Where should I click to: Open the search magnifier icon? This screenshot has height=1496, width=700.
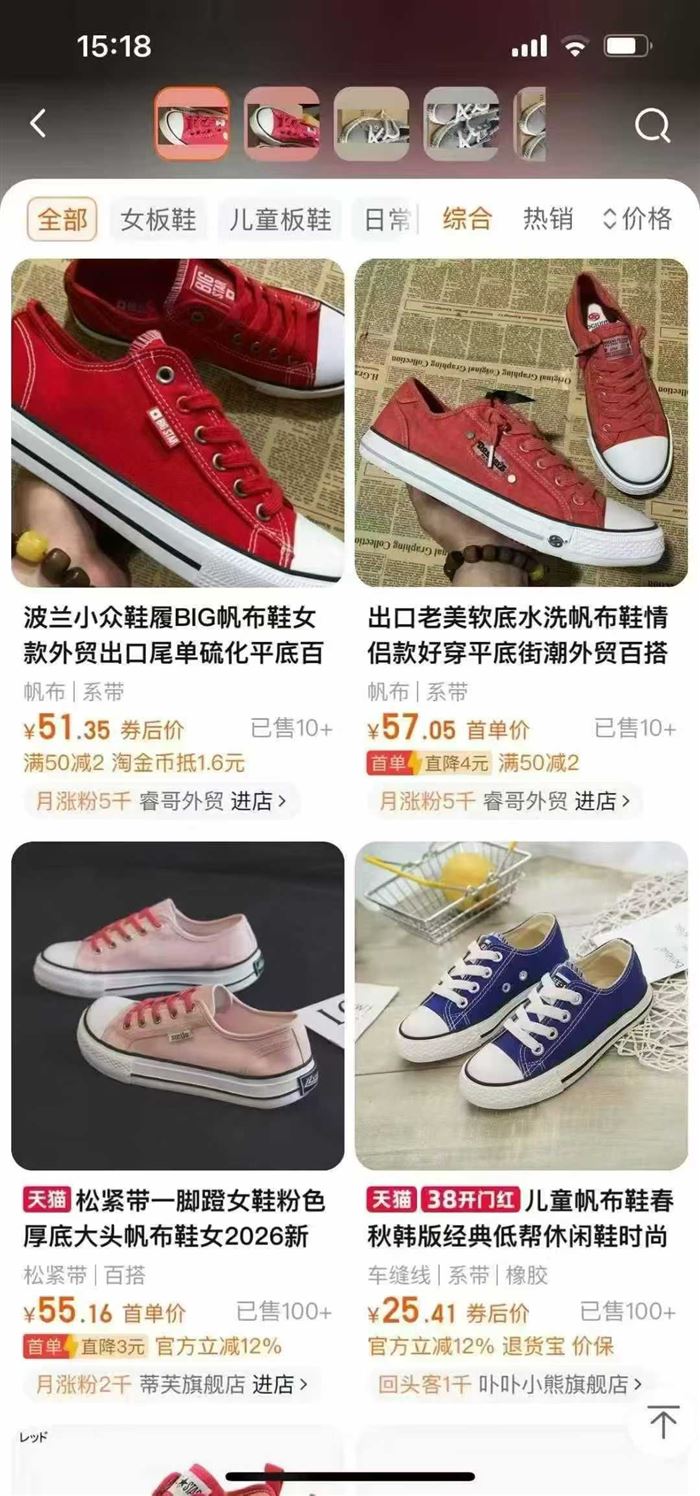(x=652, y=126)
